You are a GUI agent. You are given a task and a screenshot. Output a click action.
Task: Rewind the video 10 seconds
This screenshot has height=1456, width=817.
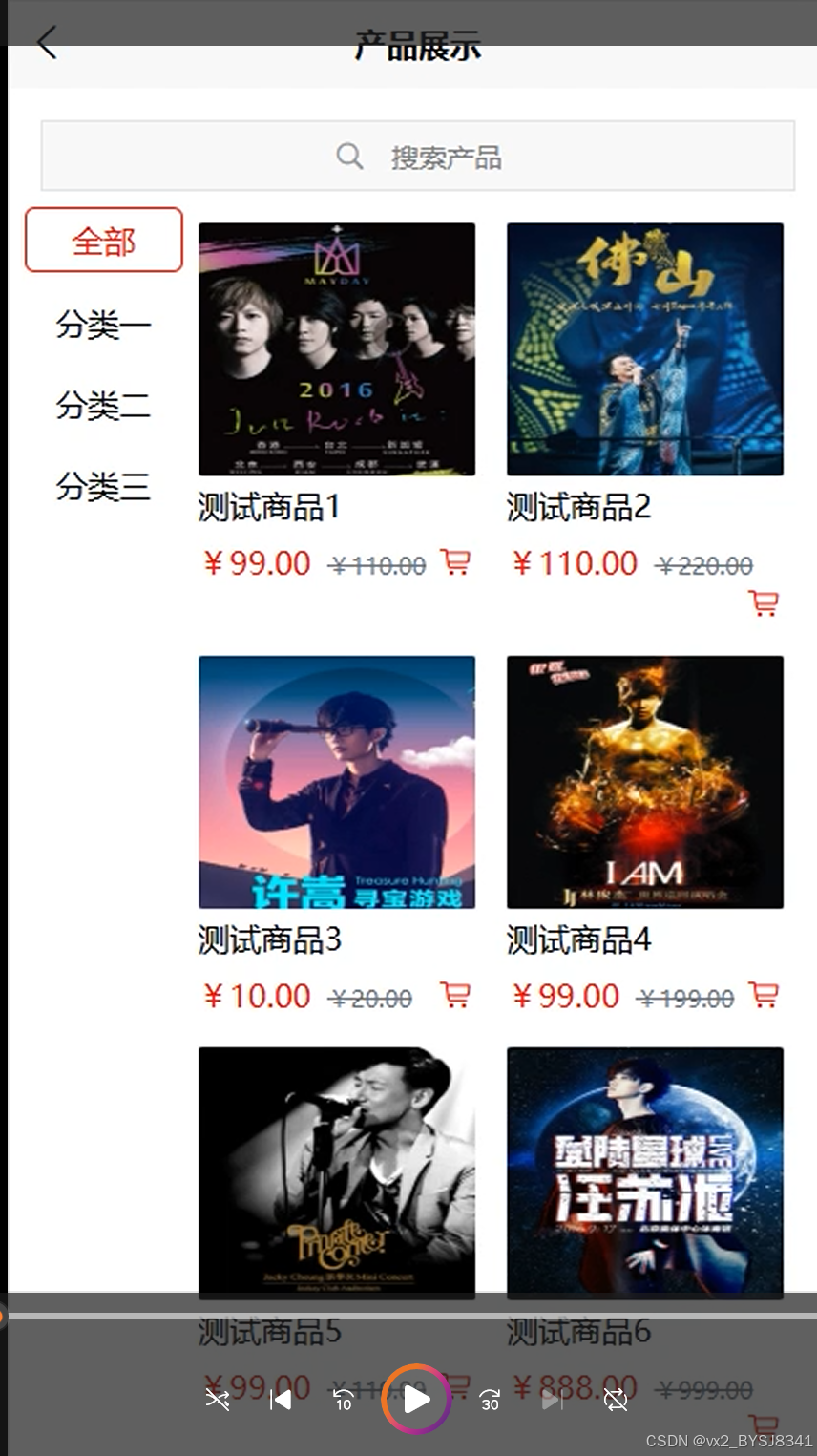point(344,1401)
